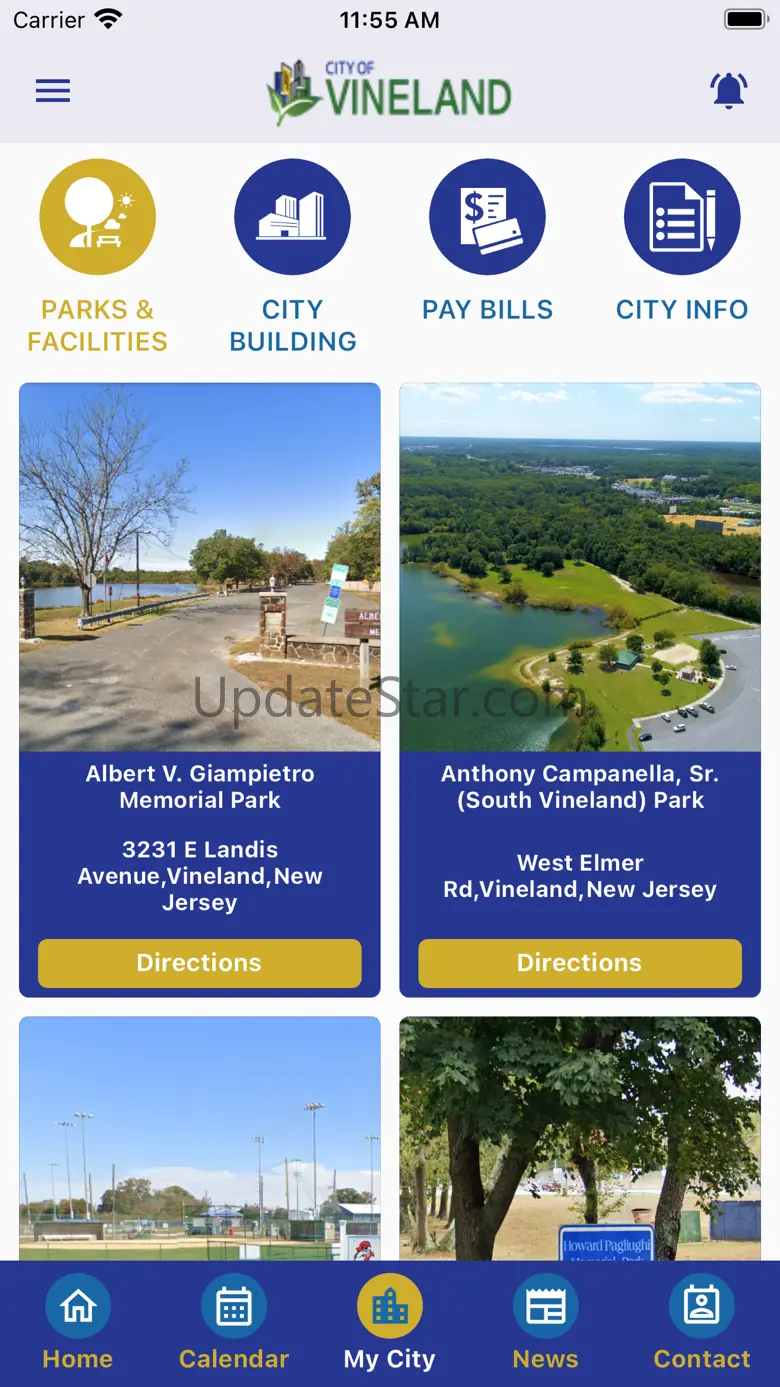The width and height of the screenshot is (780, 1387).
Task: View Anthony Campanella, Sr. Park card
Action: tap(580, 567)
